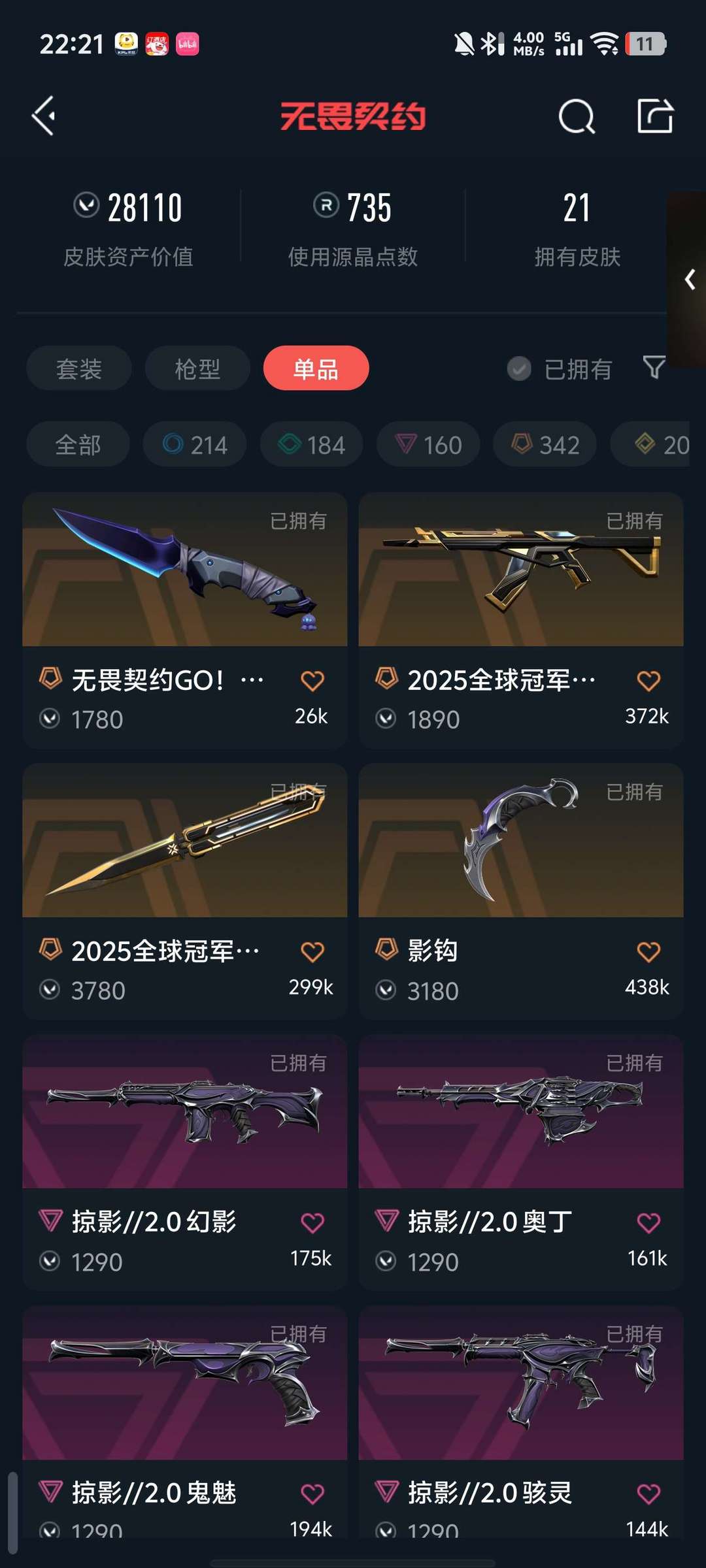Filter by the 184 green tier chip
Viewport: 706px width, 1568px height.
coord(312,445)
